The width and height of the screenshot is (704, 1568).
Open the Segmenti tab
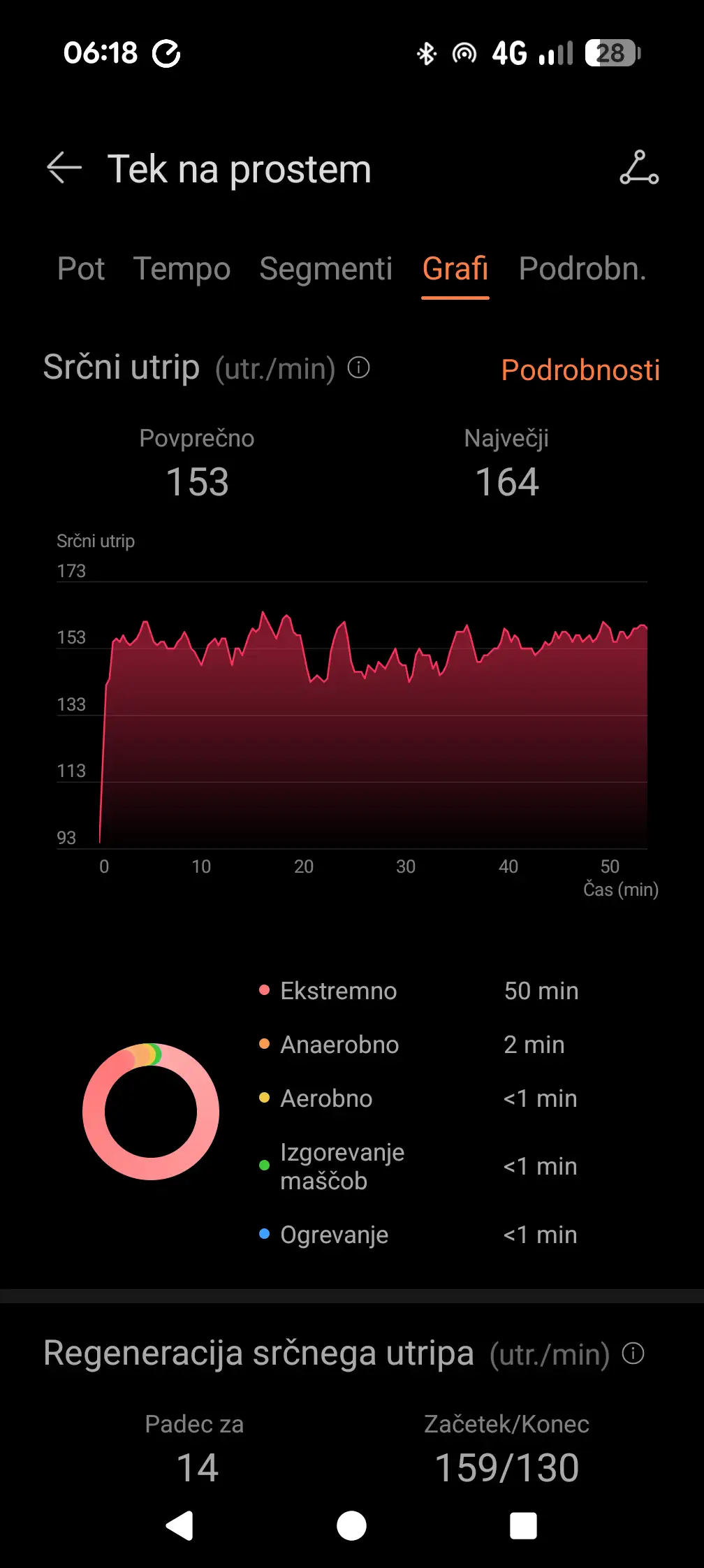(325, 269)
